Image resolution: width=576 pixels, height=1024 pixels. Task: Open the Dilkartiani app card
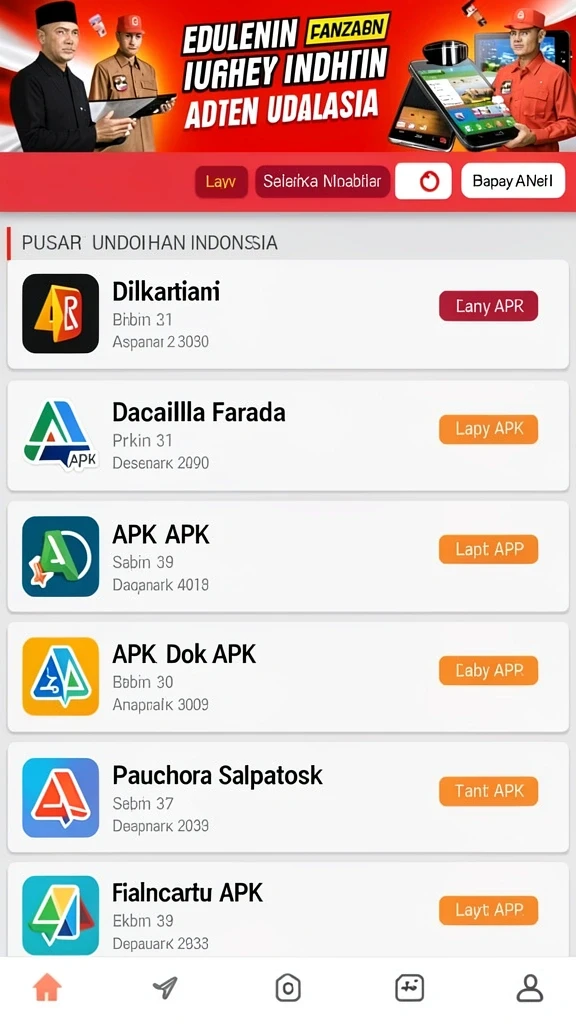(288, 314)
